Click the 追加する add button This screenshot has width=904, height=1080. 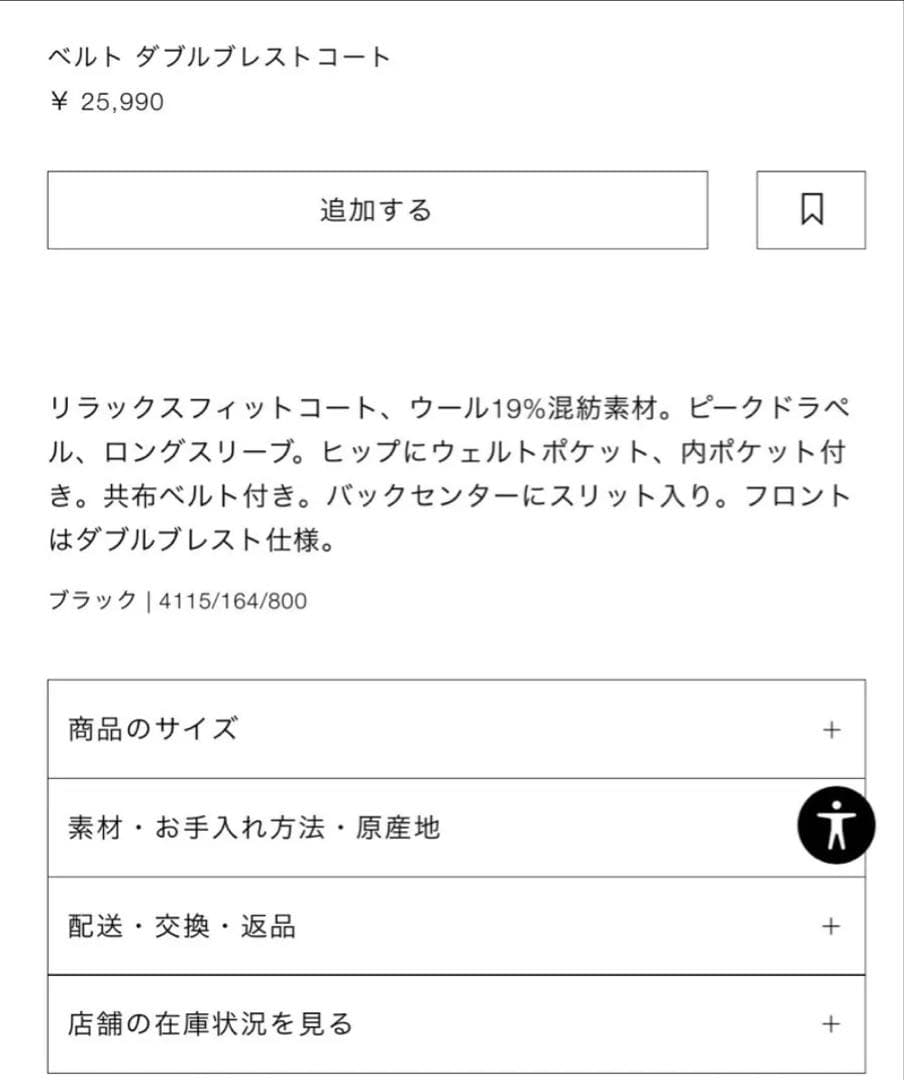(376, 210)
